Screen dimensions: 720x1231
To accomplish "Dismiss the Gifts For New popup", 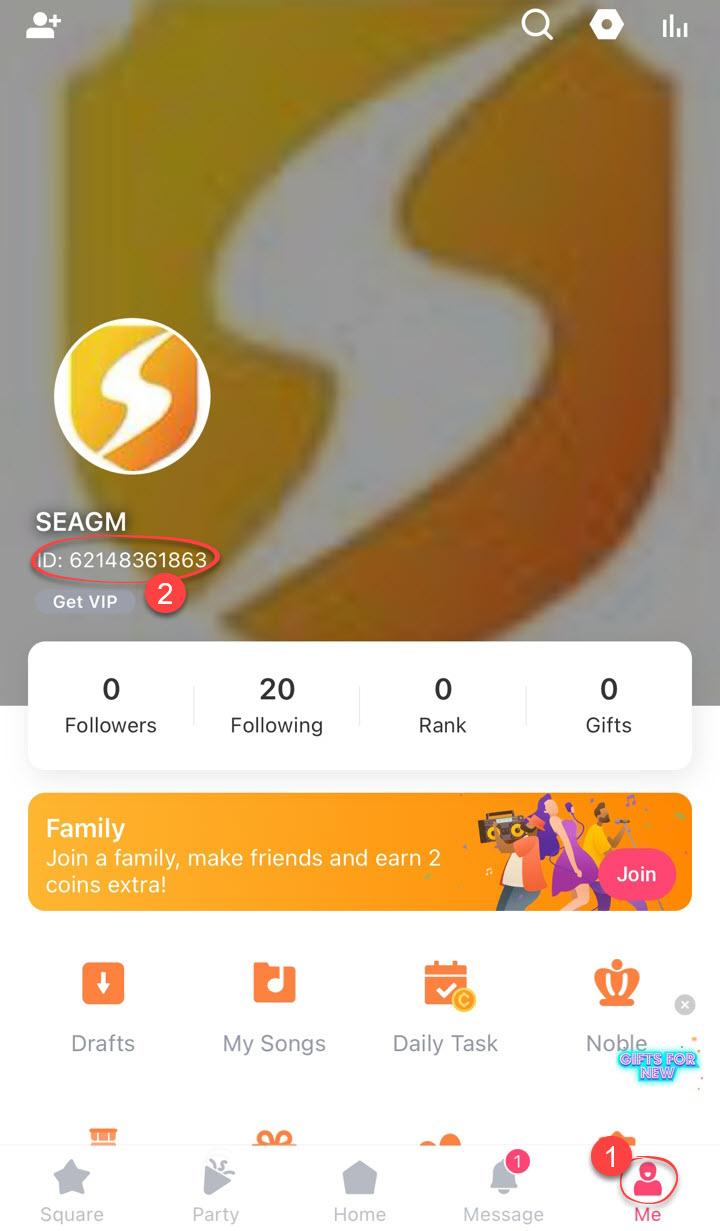I will pos(685,1005).
